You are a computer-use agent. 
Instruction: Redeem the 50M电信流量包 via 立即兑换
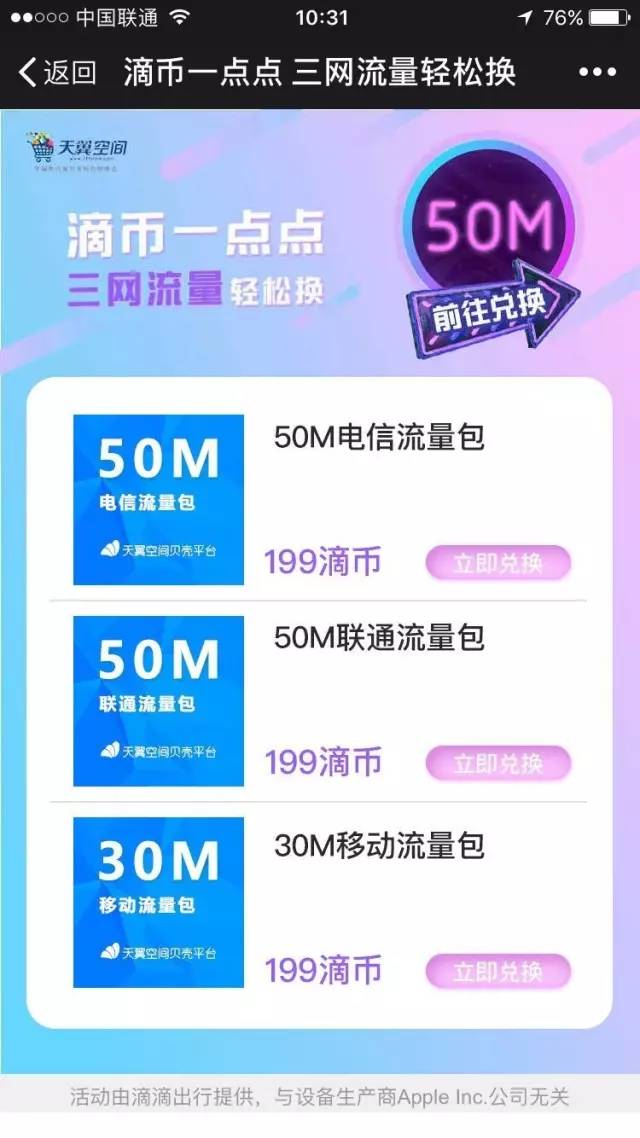click(498, 563)
